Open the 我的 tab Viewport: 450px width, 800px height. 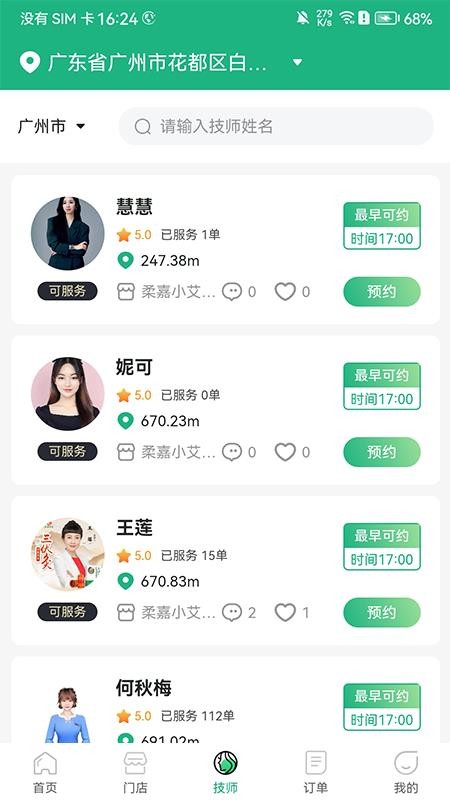(x=406, y=773)
